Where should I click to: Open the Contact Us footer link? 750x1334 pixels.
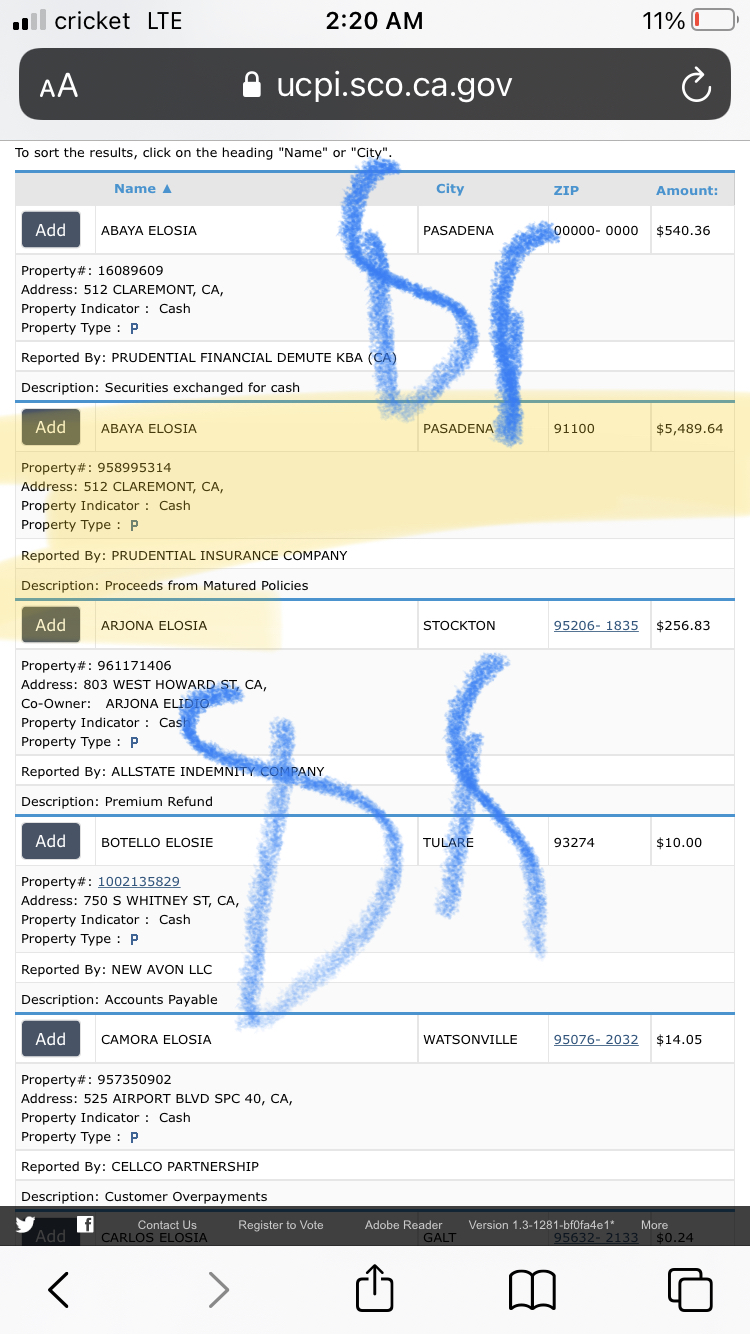167,1225
